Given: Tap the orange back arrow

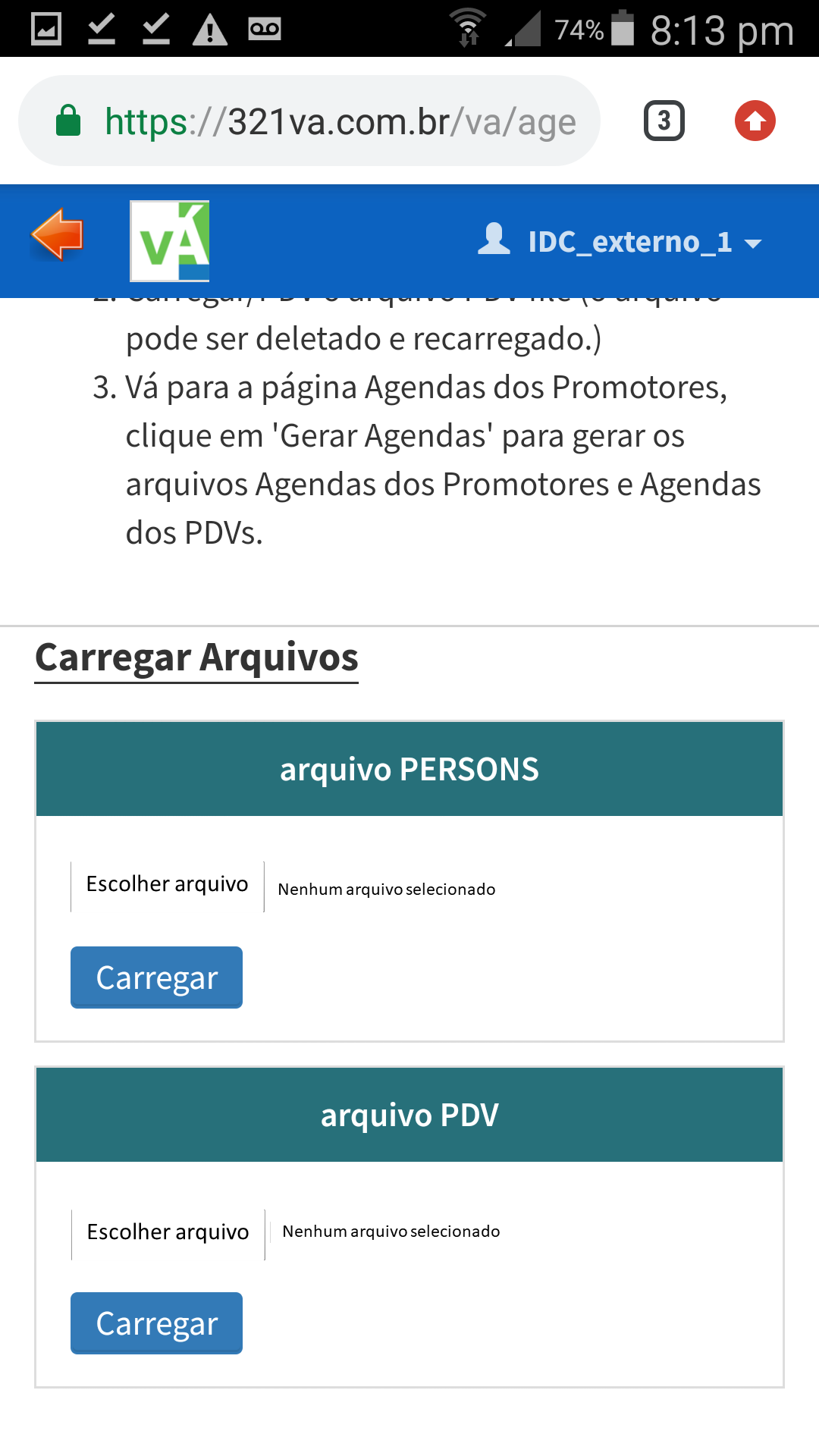Looking at the screenshot, I should pos(57,235).
